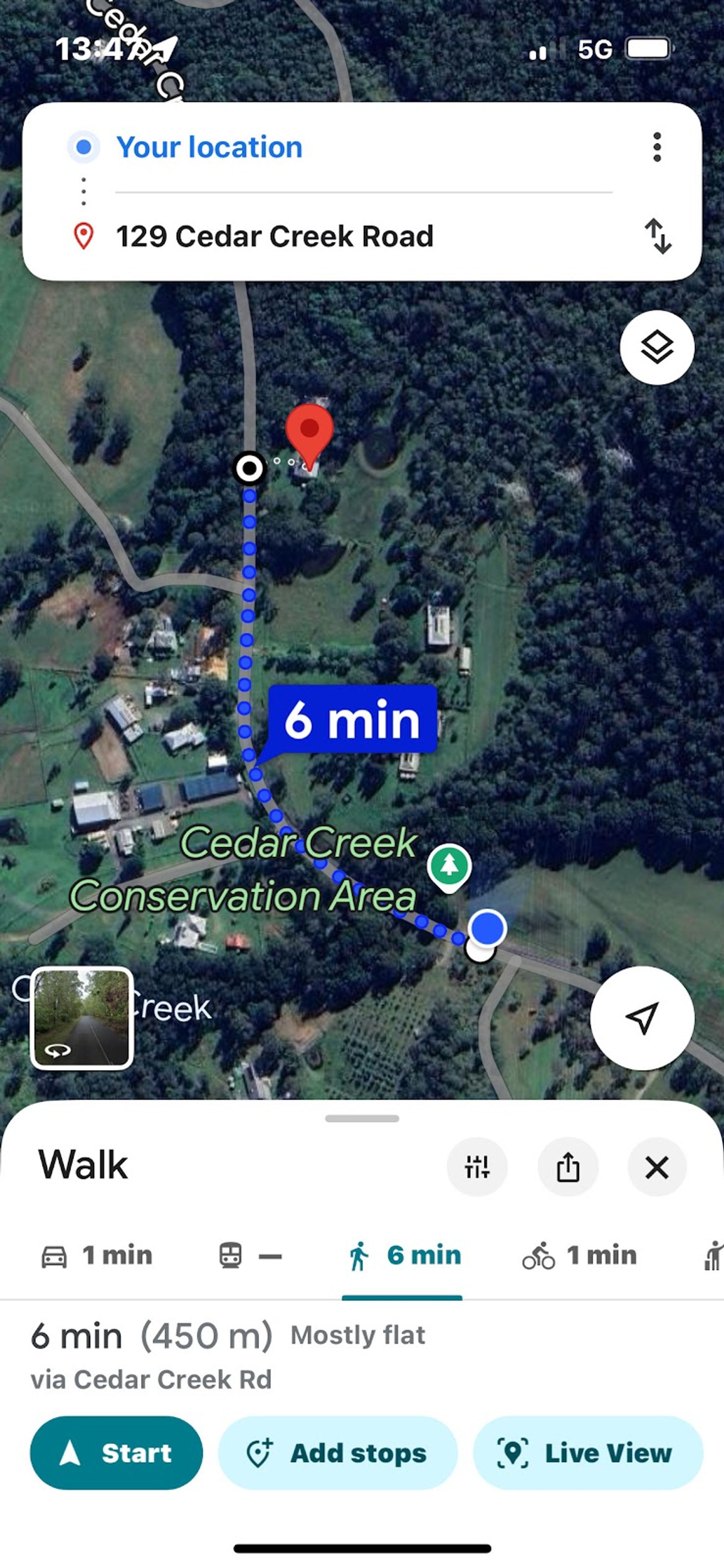
Task: Select the walking 6 min tab
Action: click(x=403, y=1255)
